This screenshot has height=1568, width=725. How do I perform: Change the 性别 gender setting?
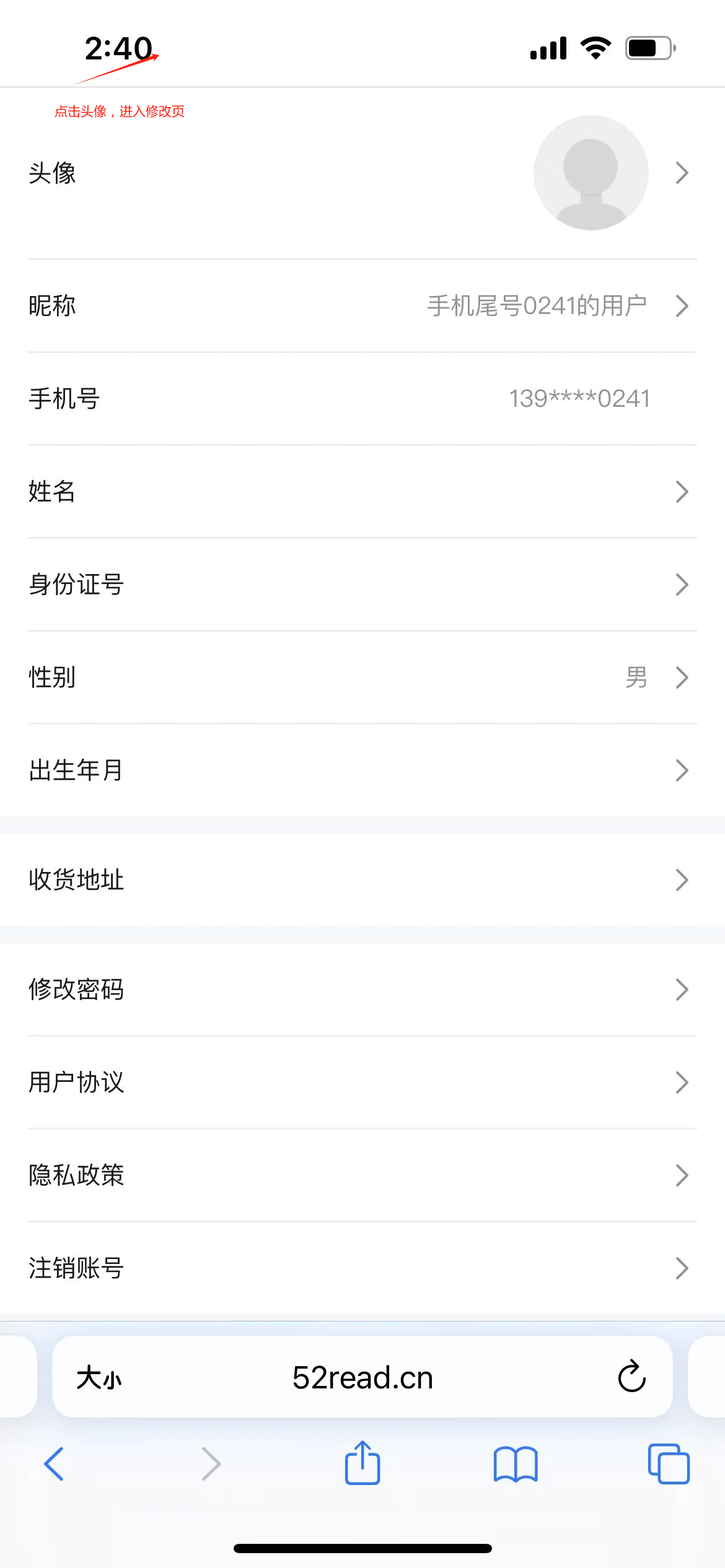point(362,677)
